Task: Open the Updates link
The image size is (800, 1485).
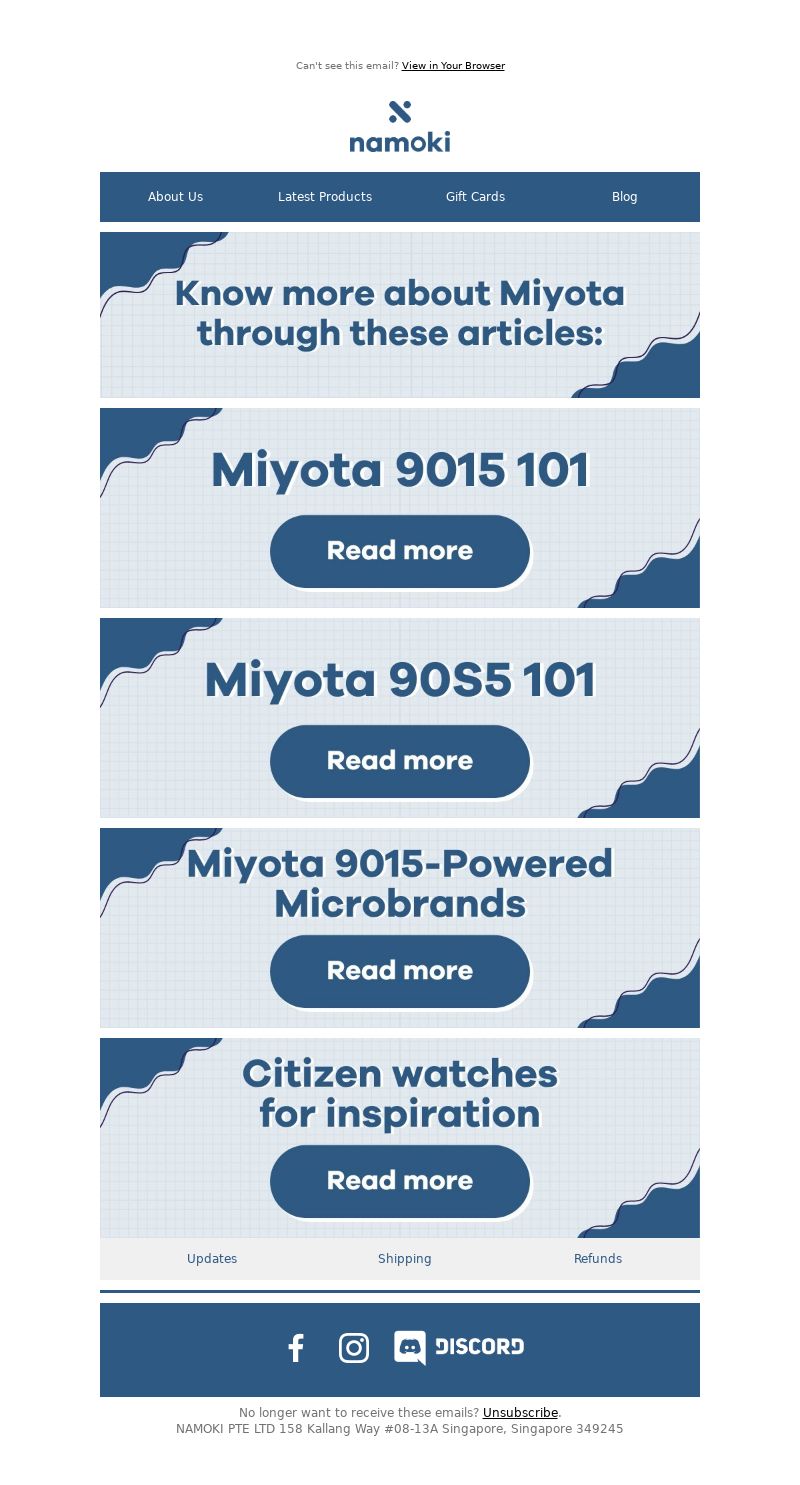Action: coord(212,1259)
